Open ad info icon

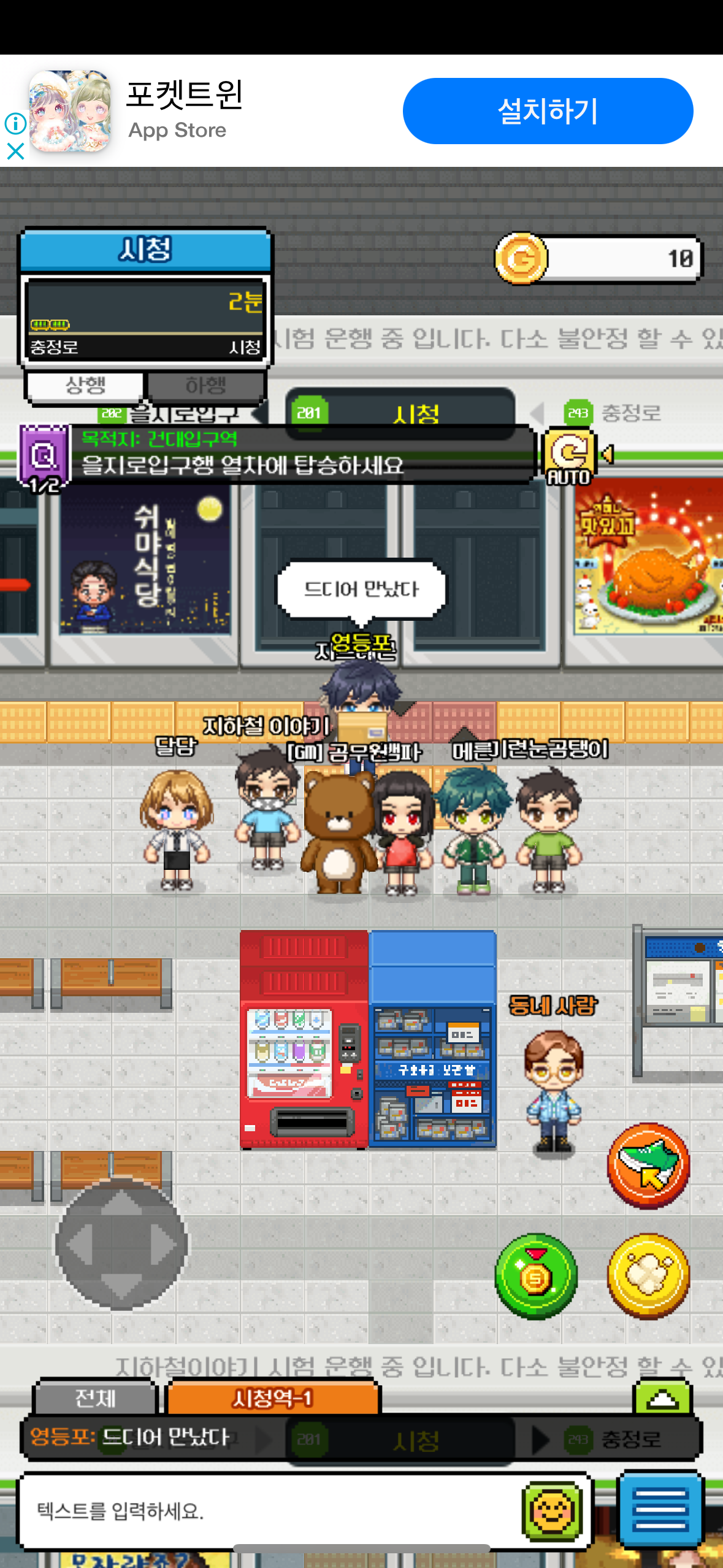tap(15, 123)
